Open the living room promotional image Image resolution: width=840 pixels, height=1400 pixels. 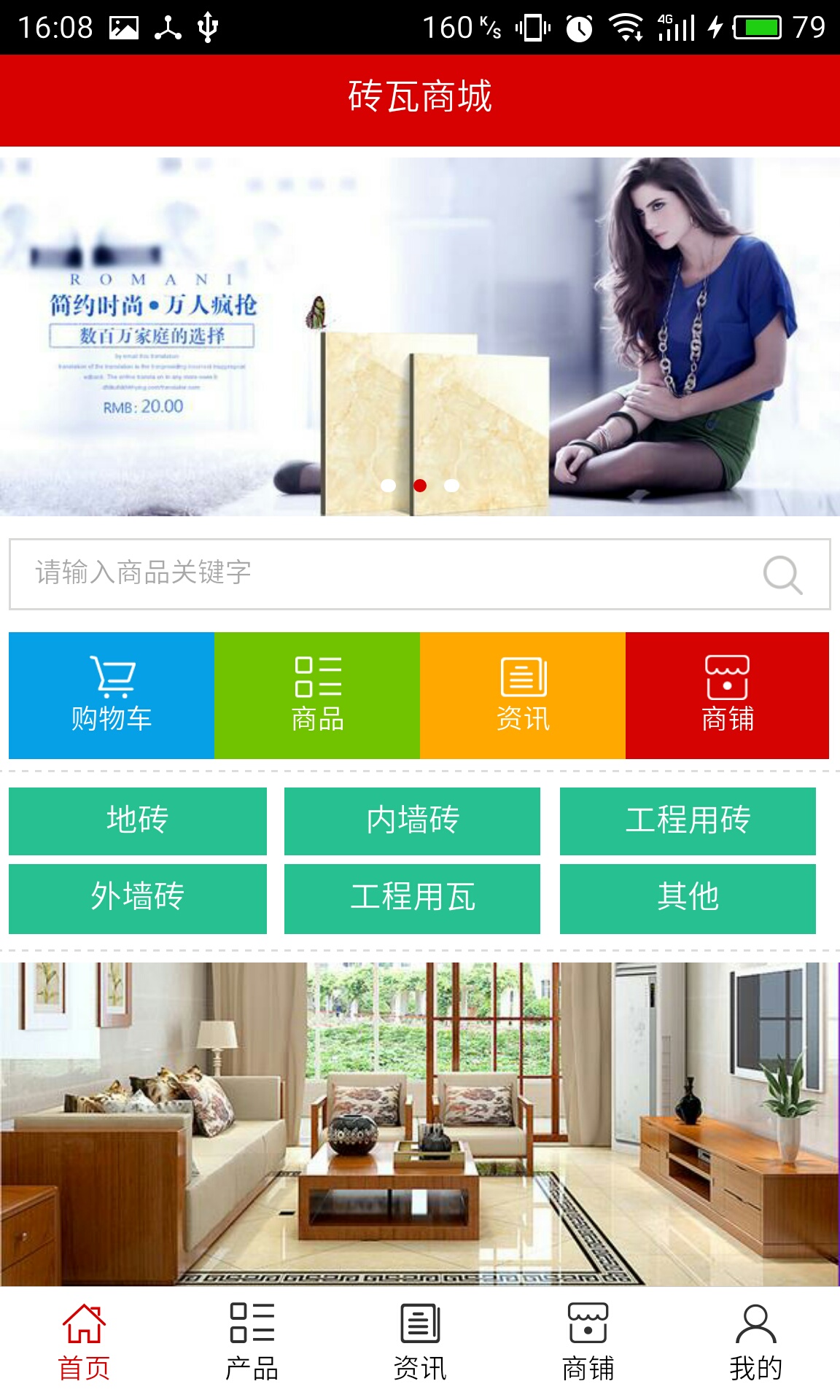(x=420, y=1123)
